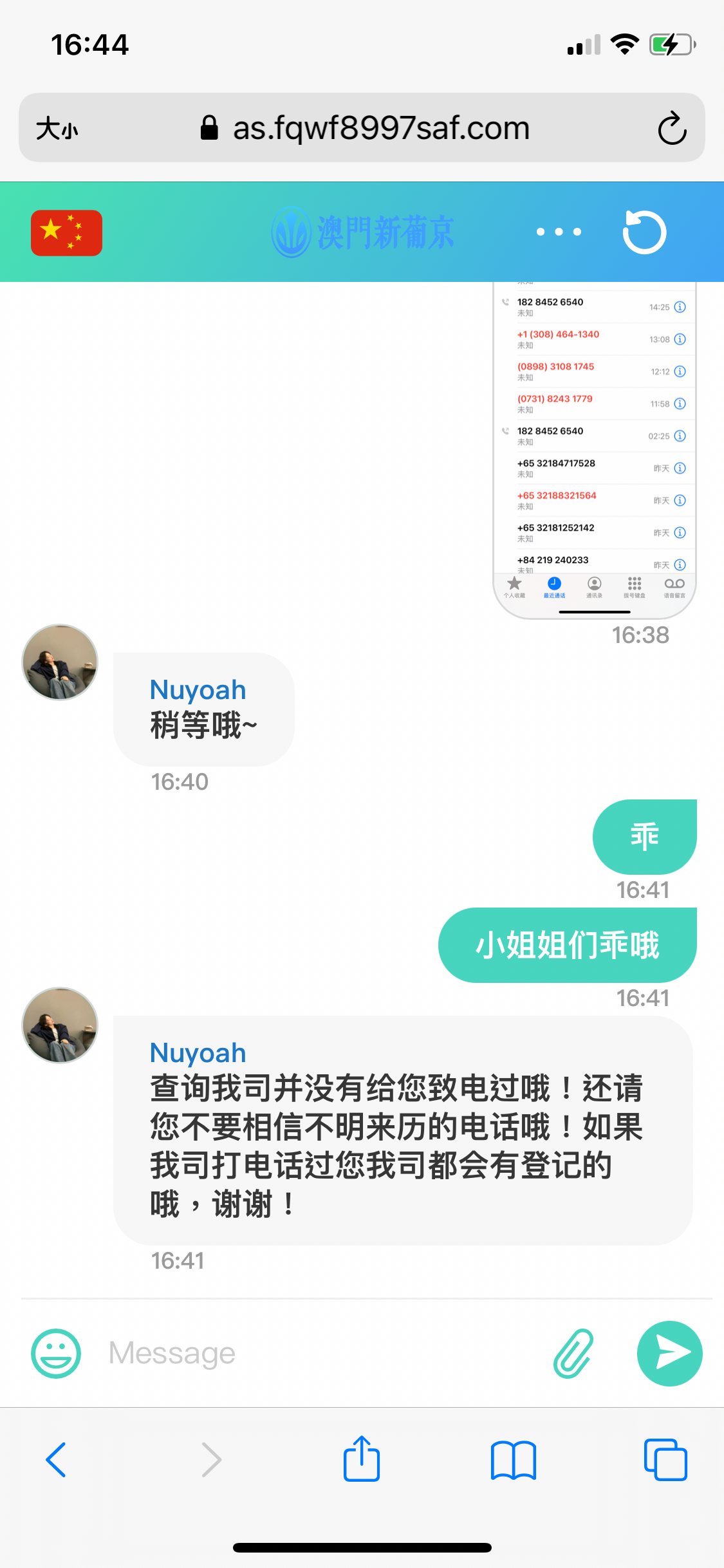Reload the page in Safari
The height and width of the screenshot is (1568, 724).
(x=672, y=128)
